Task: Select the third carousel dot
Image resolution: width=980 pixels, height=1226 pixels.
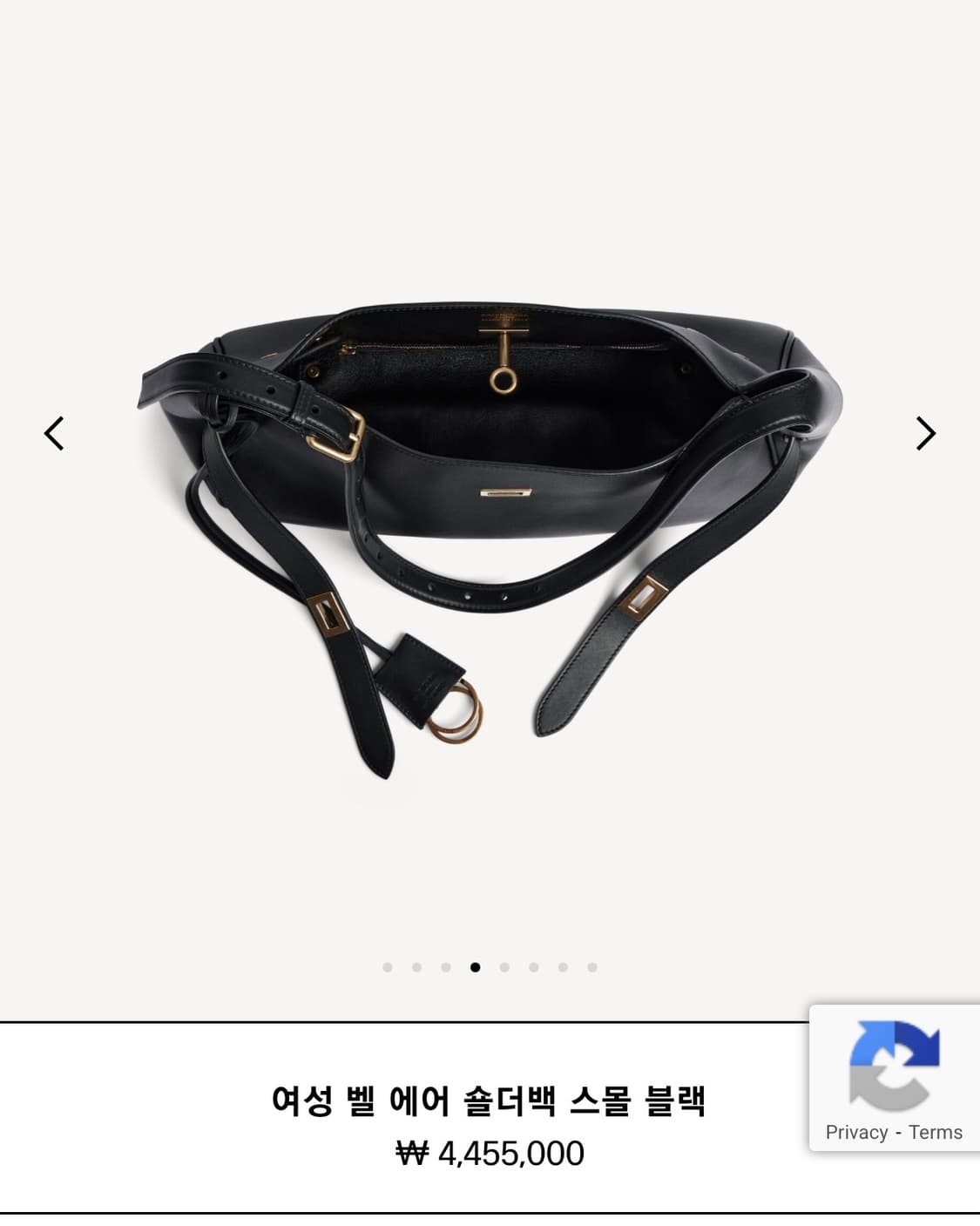Action: click(x=445, y=967)
